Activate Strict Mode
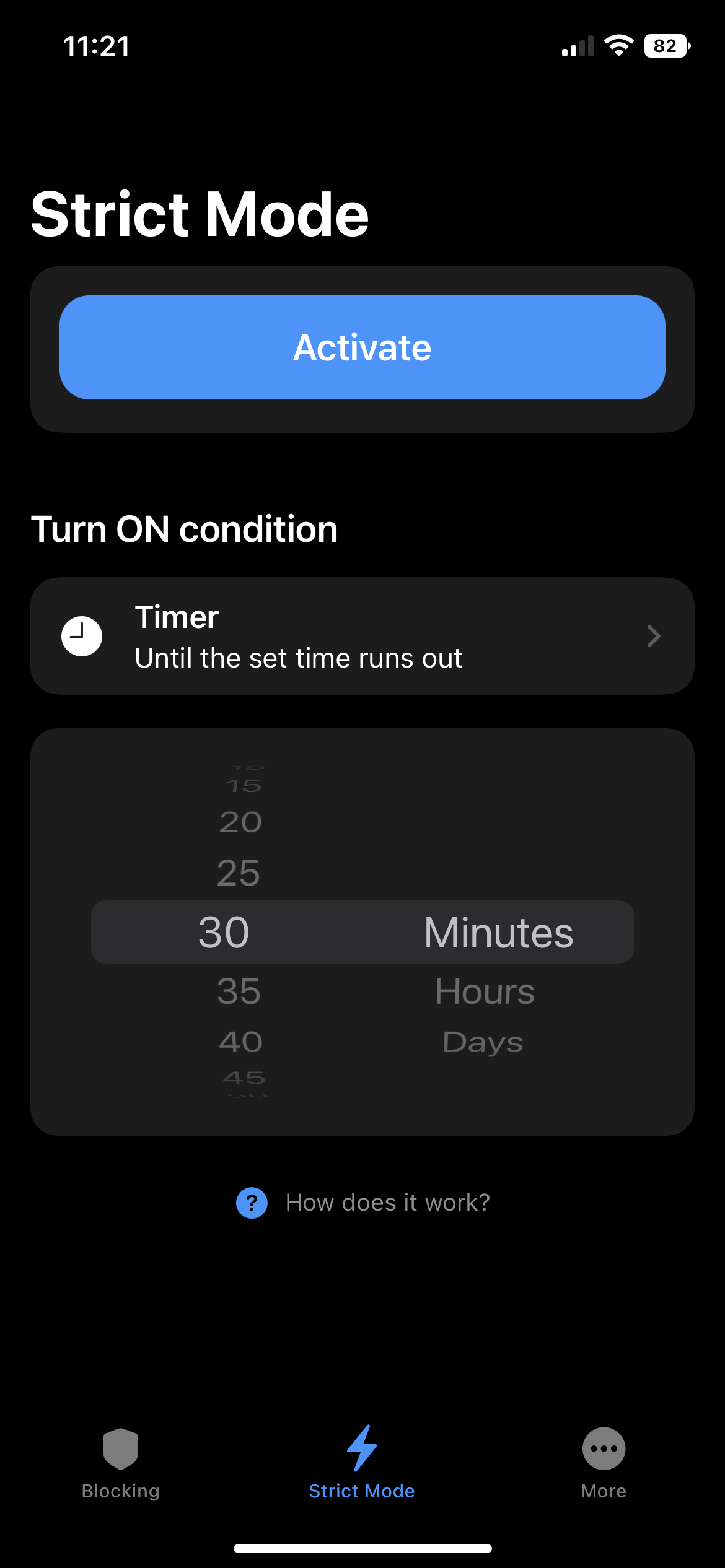Screen dimensions: 725x1568 click(362, 347)
